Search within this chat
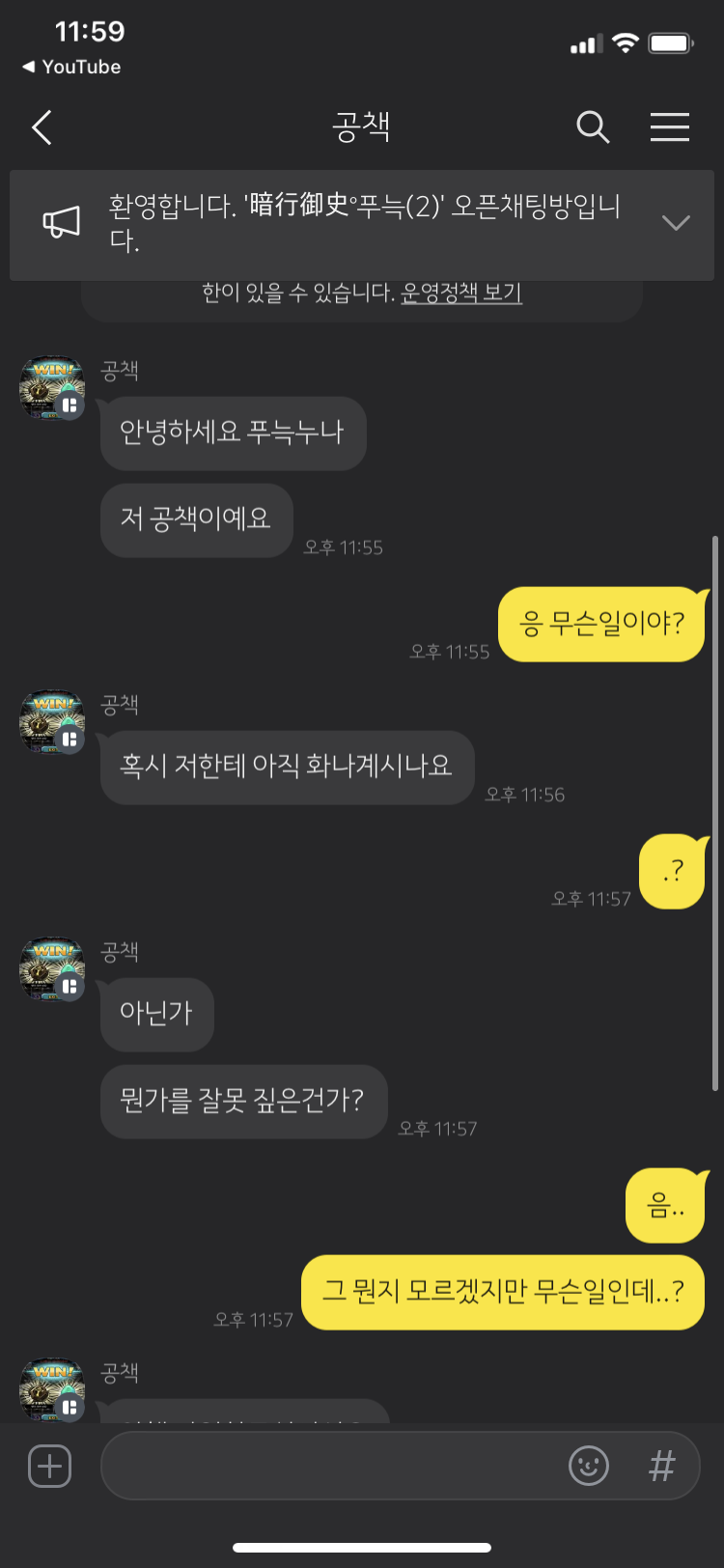 [593, 127]
